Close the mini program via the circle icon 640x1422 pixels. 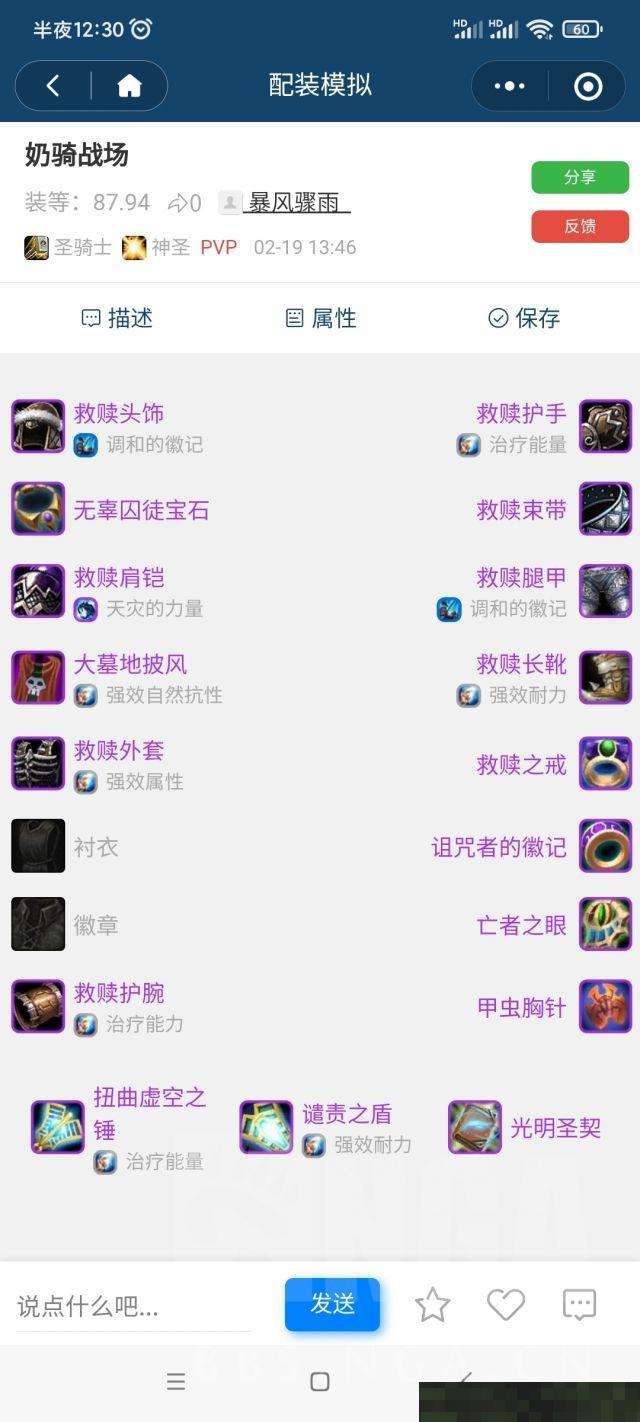coord(588,86)
